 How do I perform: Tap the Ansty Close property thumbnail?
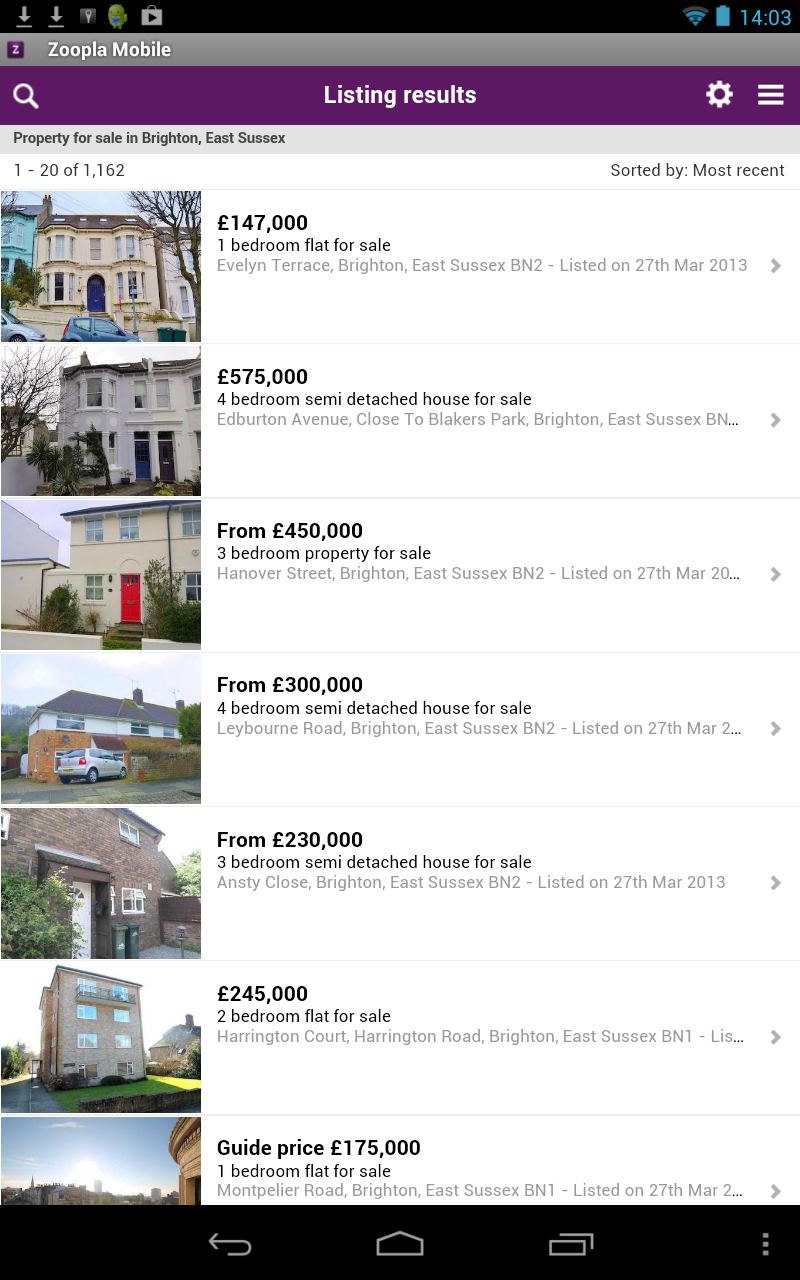point(100,882)
